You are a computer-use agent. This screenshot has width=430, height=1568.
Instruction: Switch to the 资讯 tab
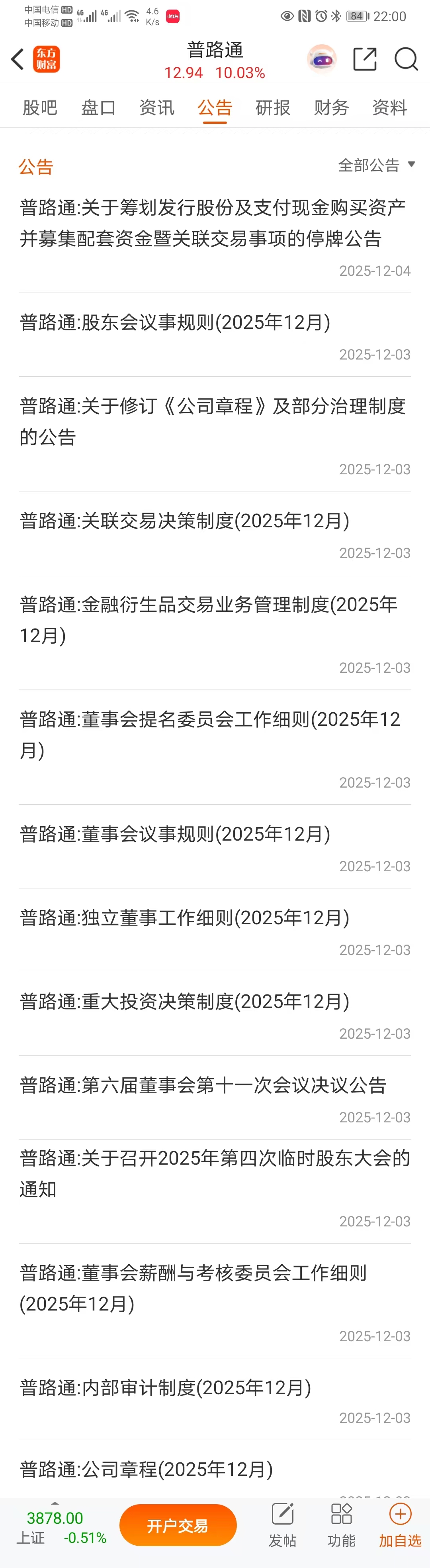tap(156, 108)
